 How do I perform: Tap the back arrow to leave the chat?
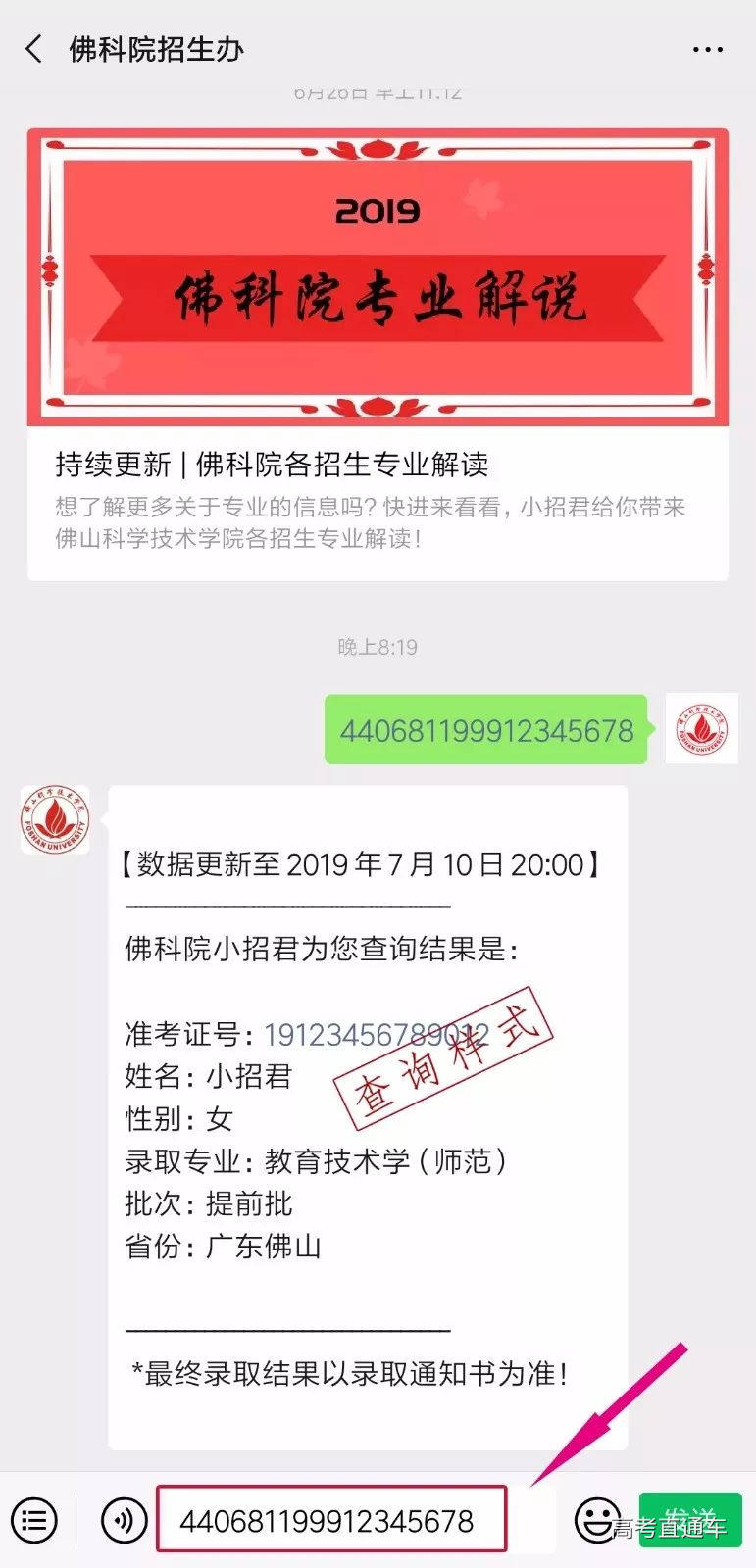point(32,46)
